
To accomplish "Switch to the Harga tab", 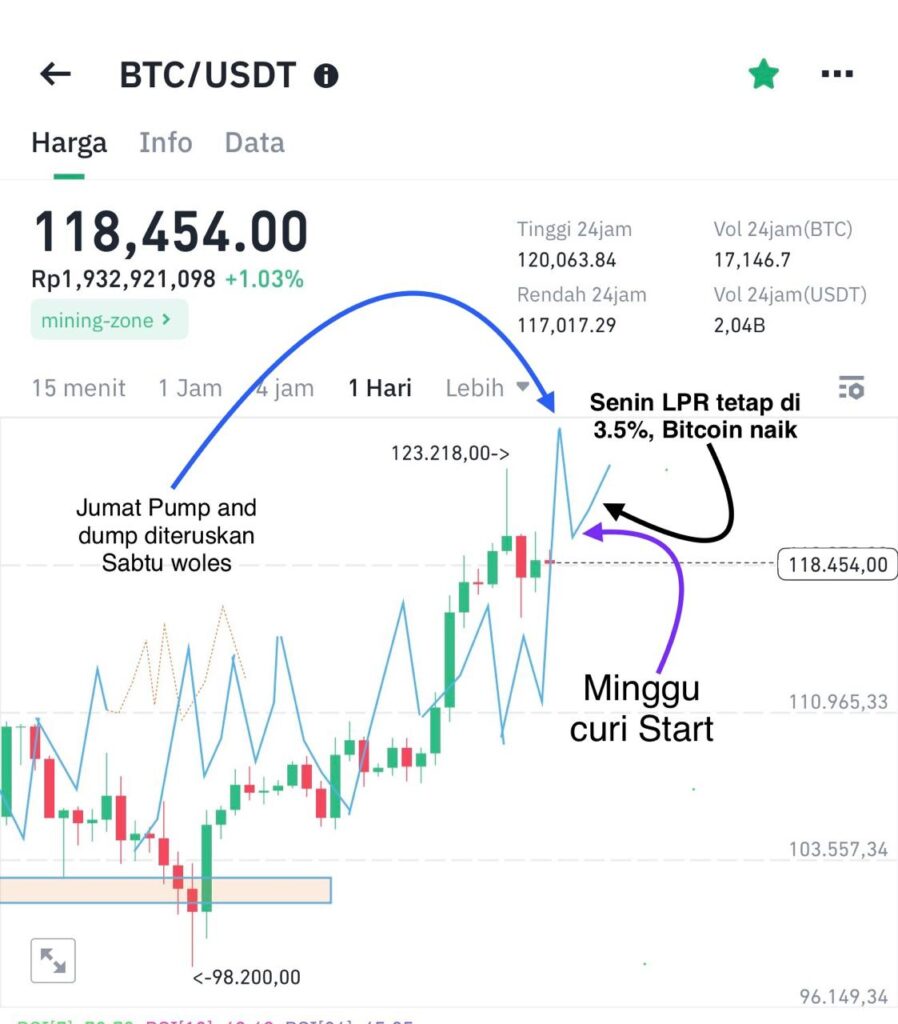I will tap(69, 143).
